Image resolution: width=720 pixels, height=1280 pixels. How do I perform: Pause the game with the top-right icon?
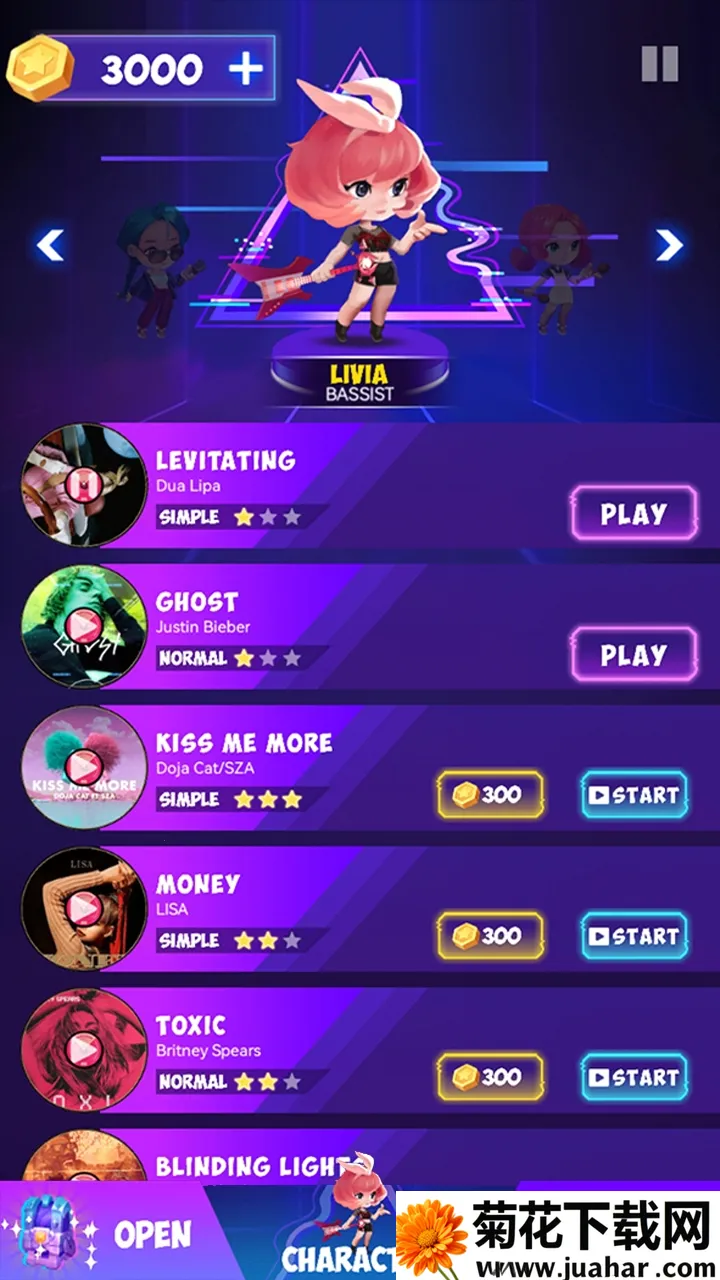click(x=660, y=64)
